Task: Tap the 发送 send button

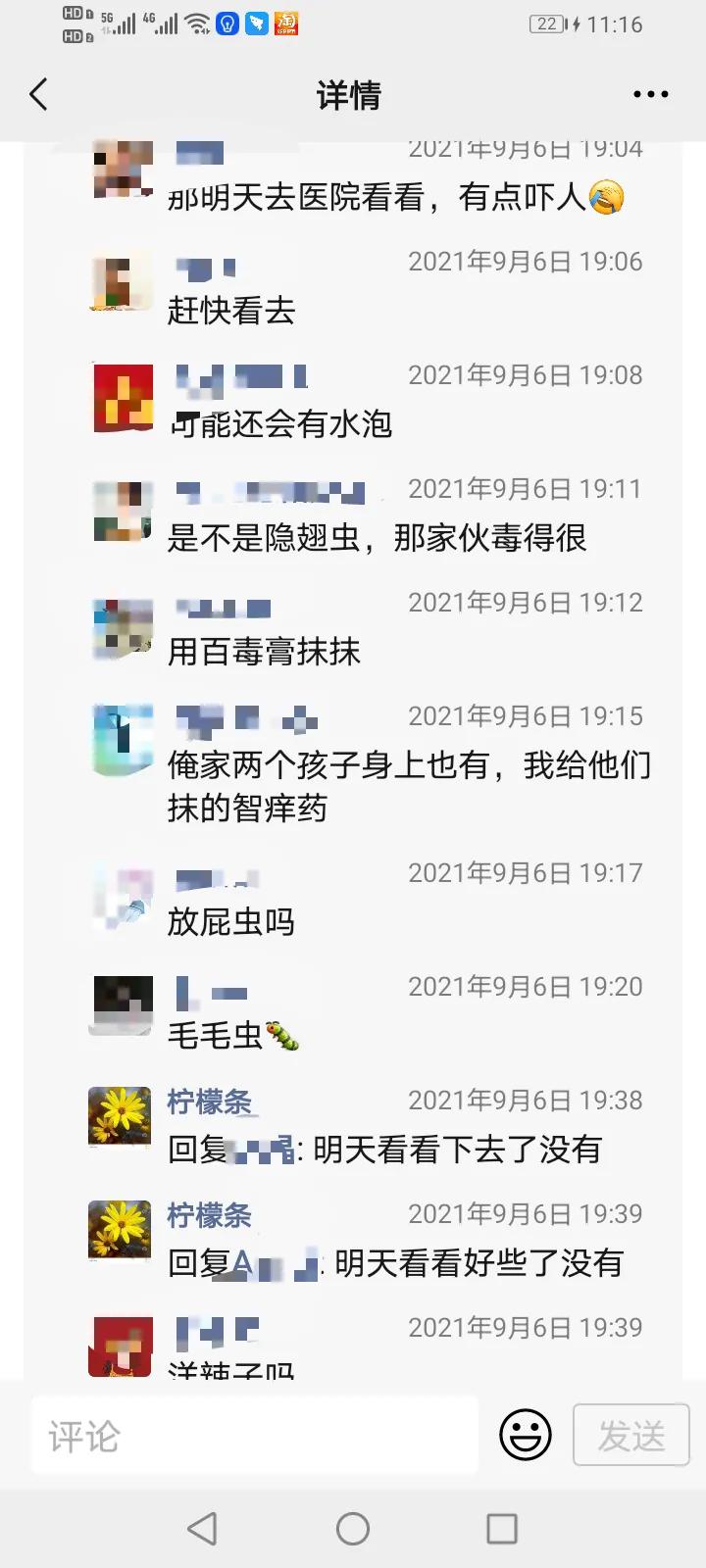Action: (x=630, y=1434)
